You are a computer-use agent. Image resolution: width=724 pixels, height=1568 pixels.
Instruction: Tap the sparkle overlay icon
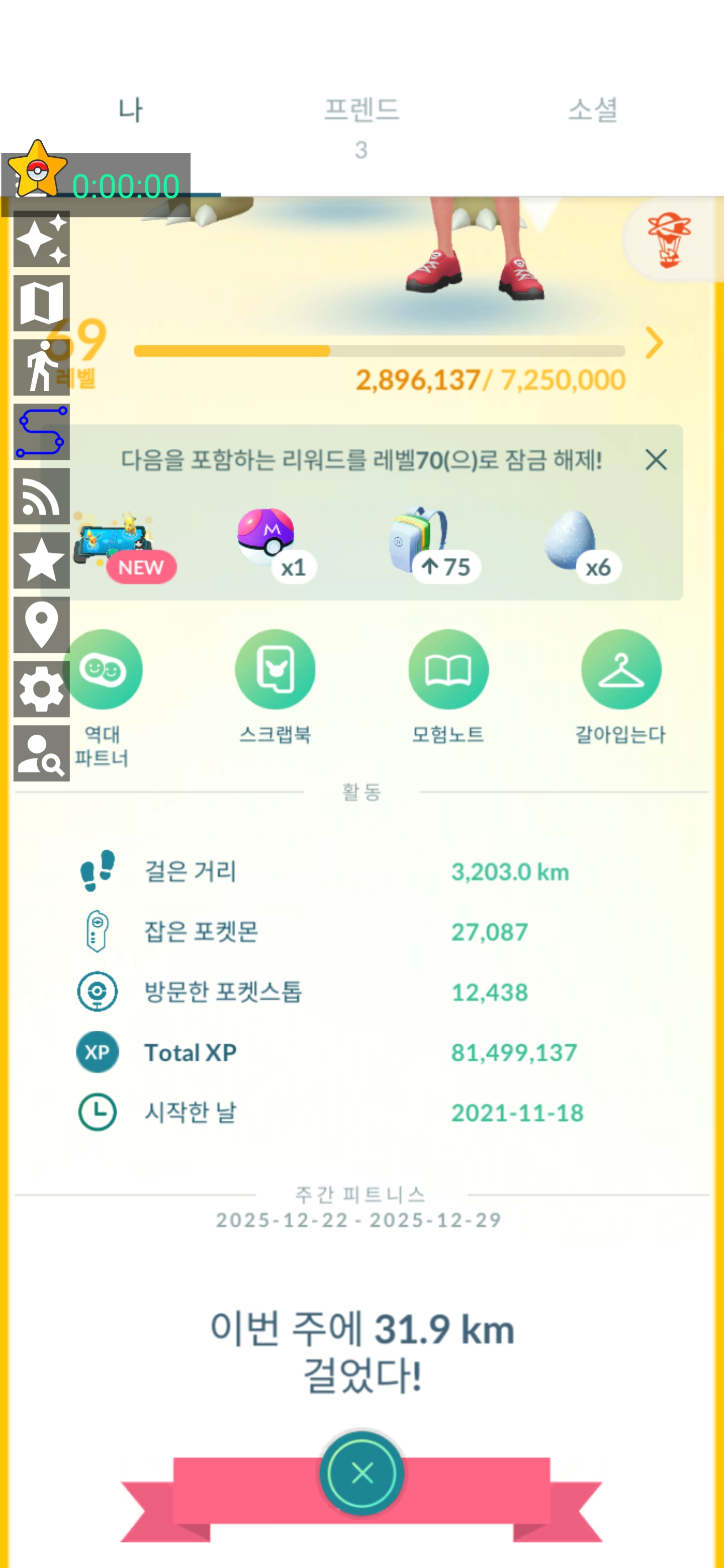pos(41,239)
